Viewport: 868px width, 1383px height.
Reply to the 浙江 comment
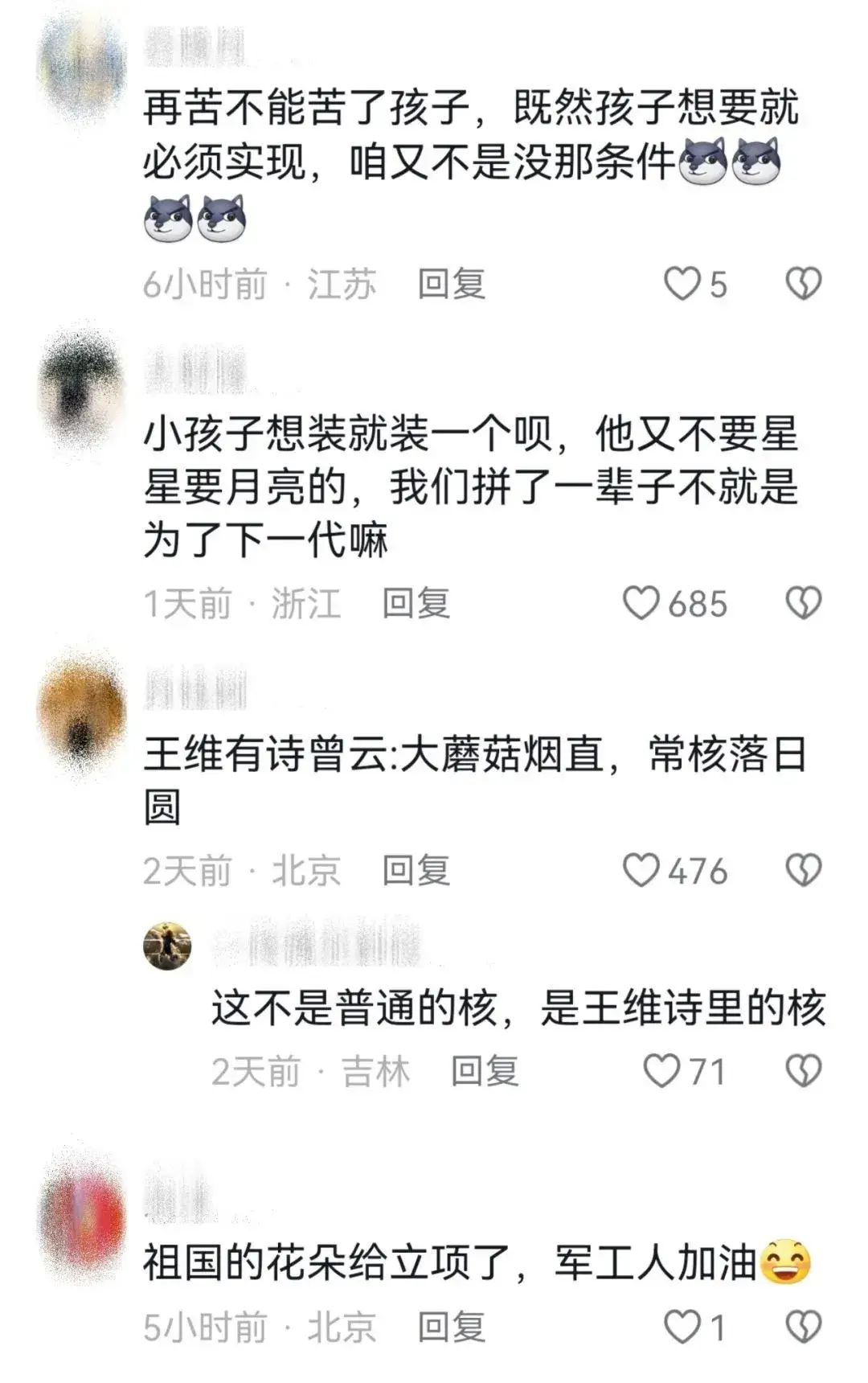(x=416, y=603)
